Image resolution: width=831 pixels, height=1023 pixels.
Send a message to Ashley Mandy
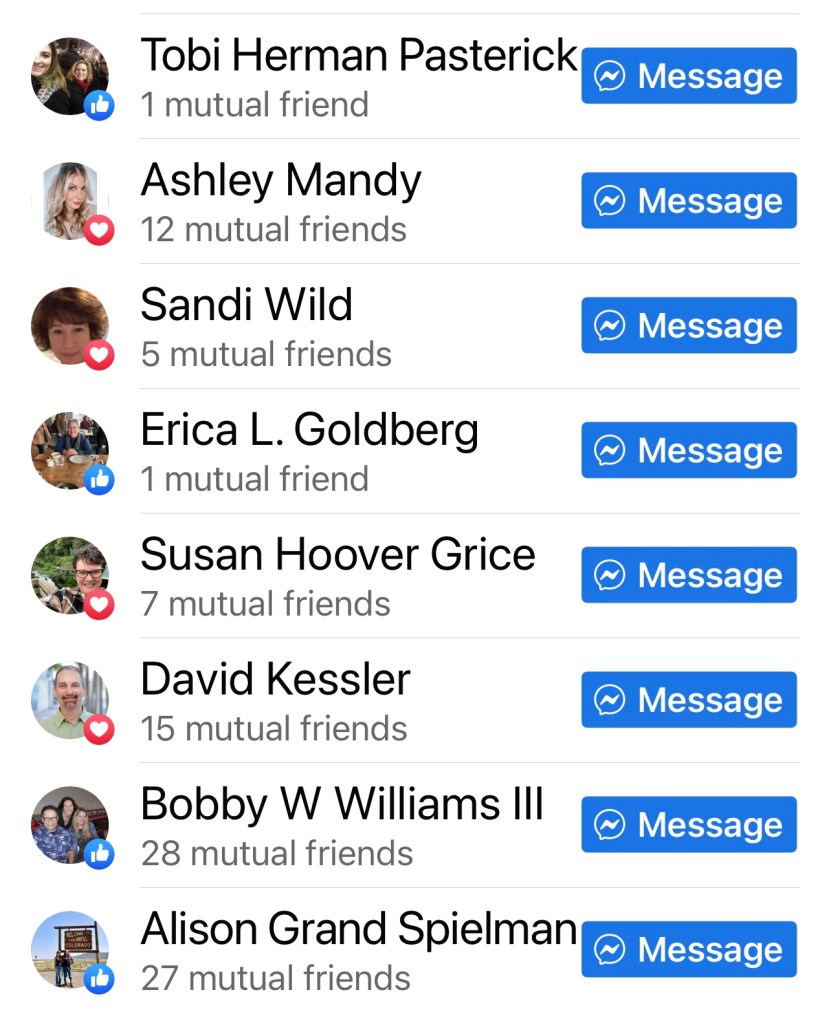click(689, 201)
